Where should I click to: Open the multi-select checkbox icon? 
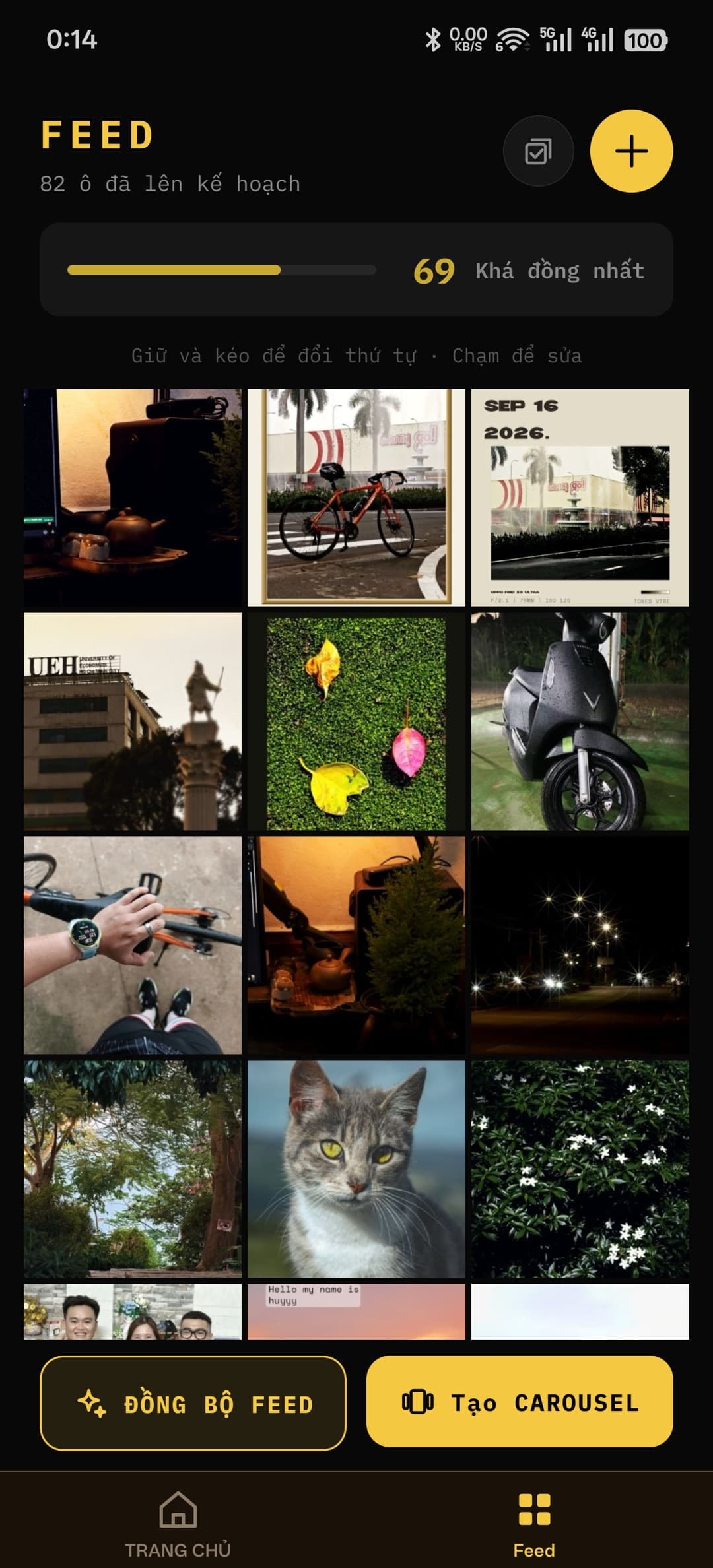pos(538,151)
